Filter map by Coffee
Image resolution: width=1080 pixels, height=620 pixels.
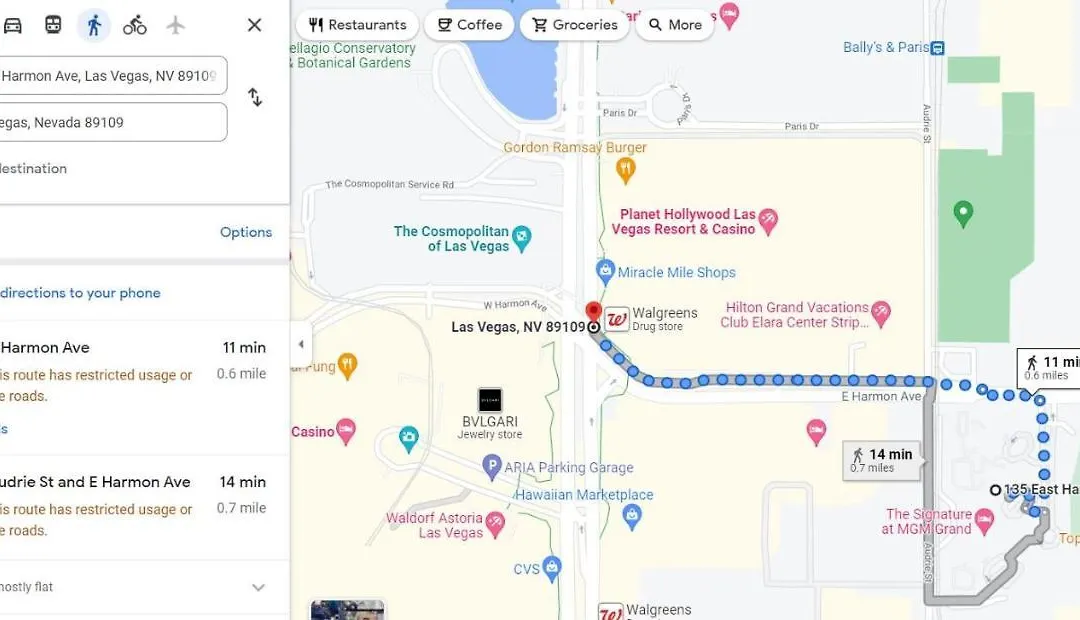coord(469,25)
